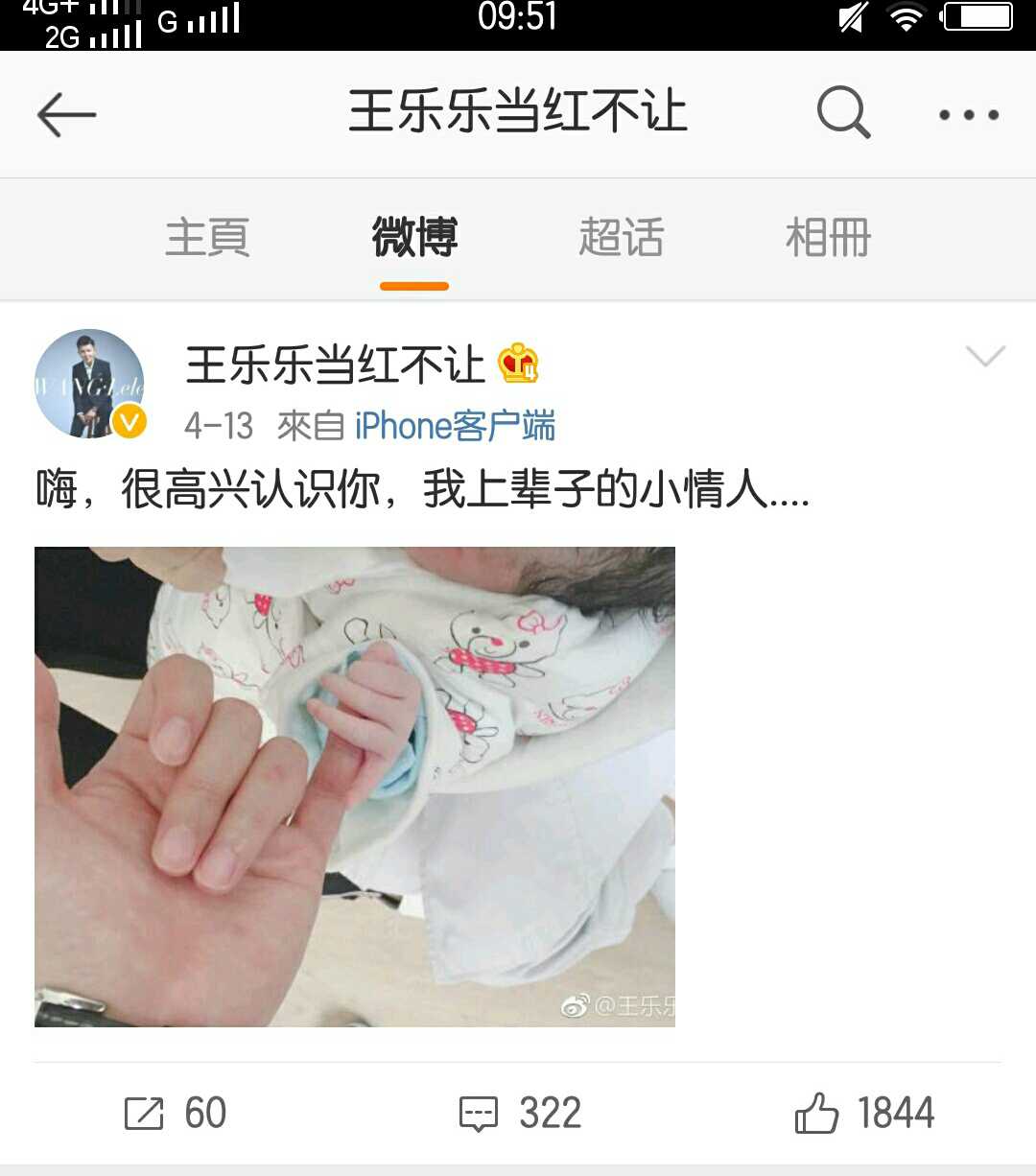Expand the post options chevron
The image size is (1036, 1176).
[x=984, y=357]
